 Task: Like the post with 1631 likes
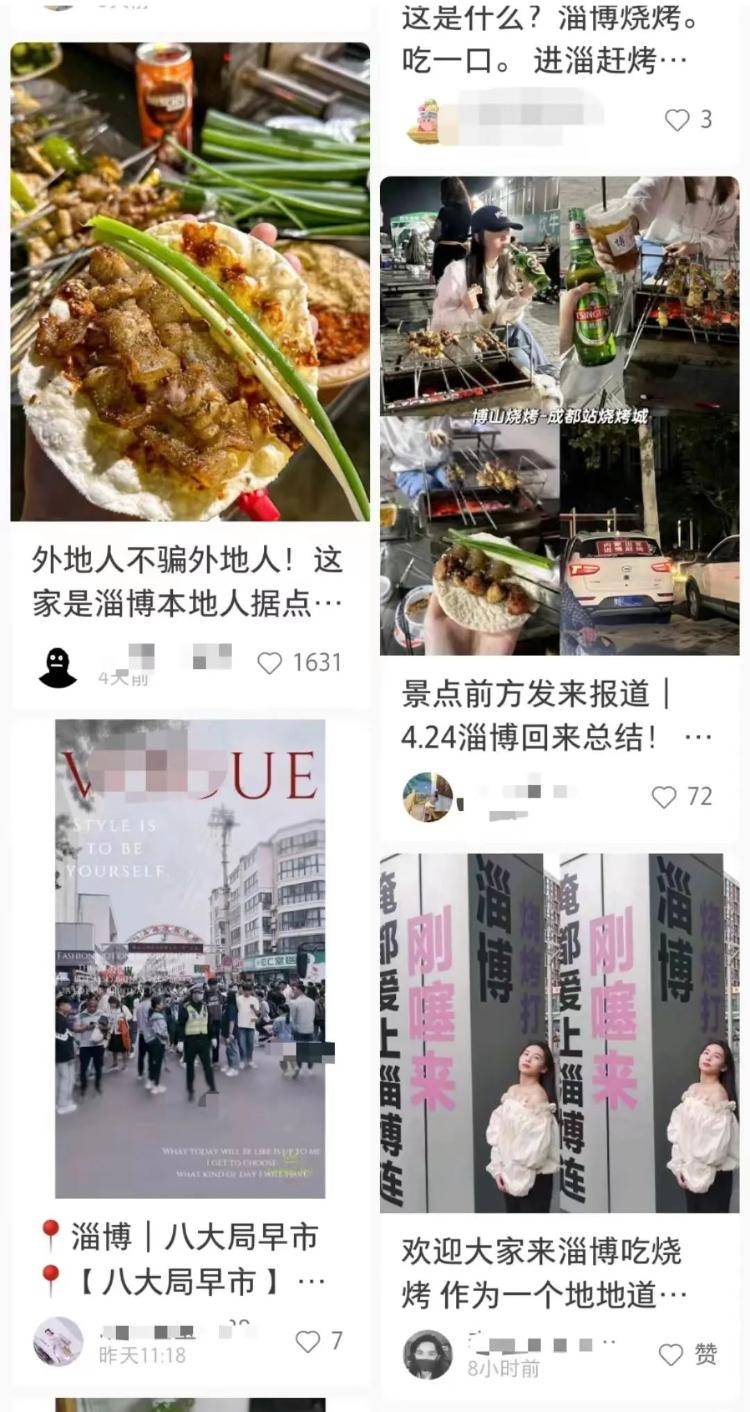click(270, 663)
